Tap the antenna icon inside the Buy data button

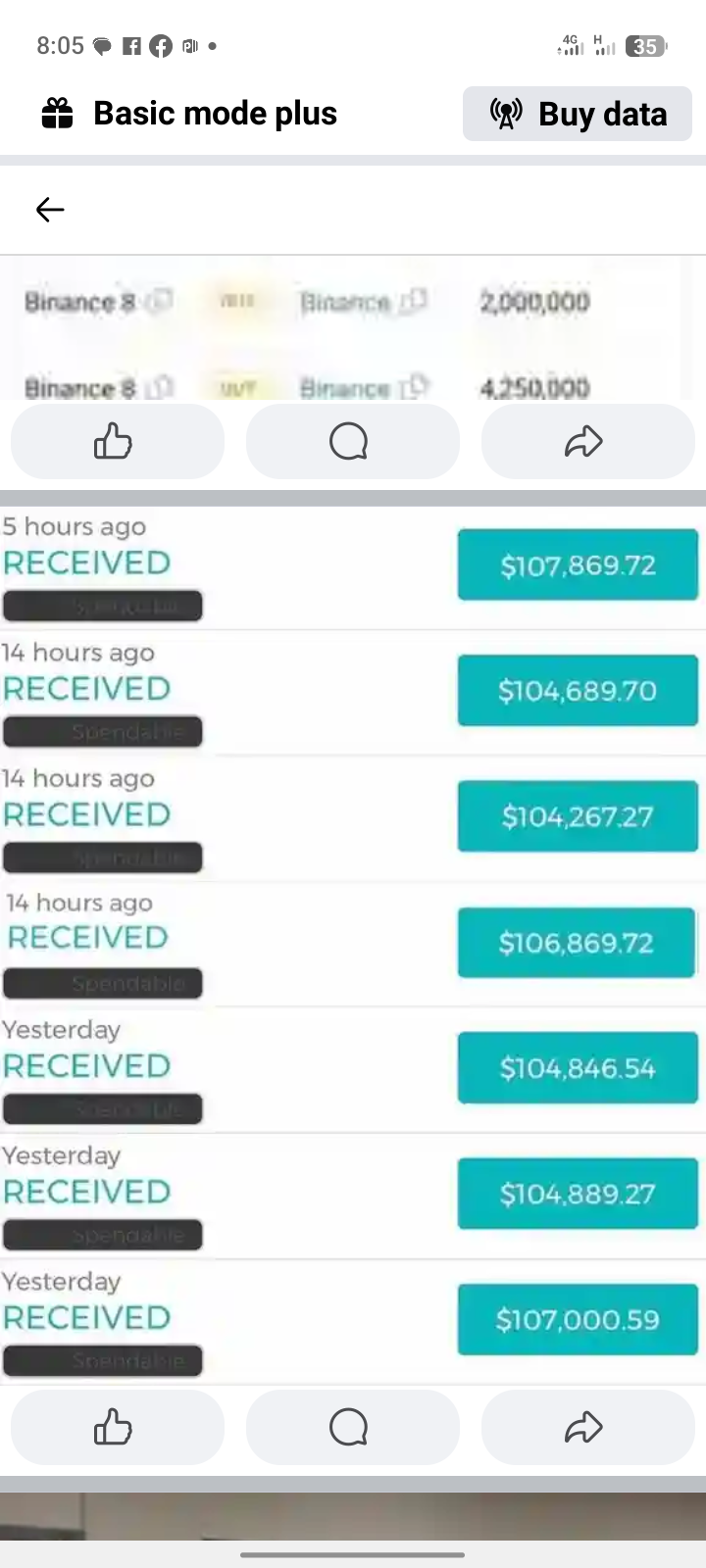(x=504, y=113)
